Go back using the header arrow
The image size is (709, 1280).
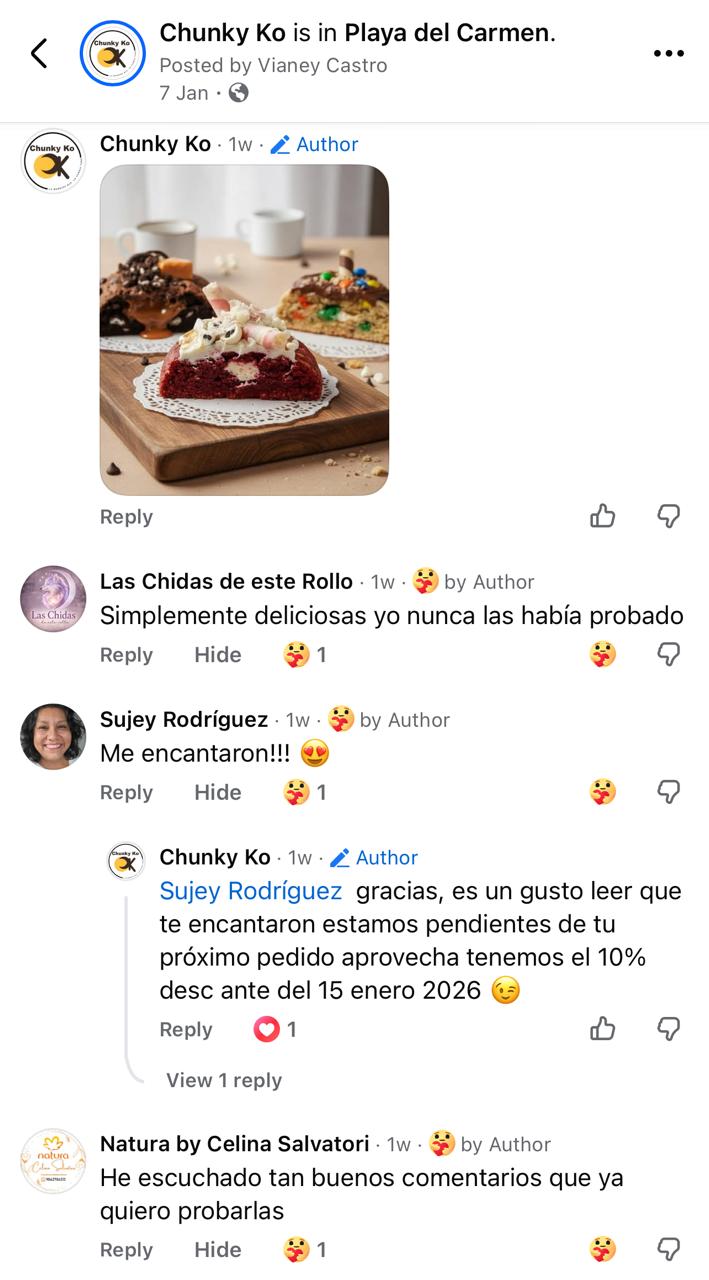39,53
